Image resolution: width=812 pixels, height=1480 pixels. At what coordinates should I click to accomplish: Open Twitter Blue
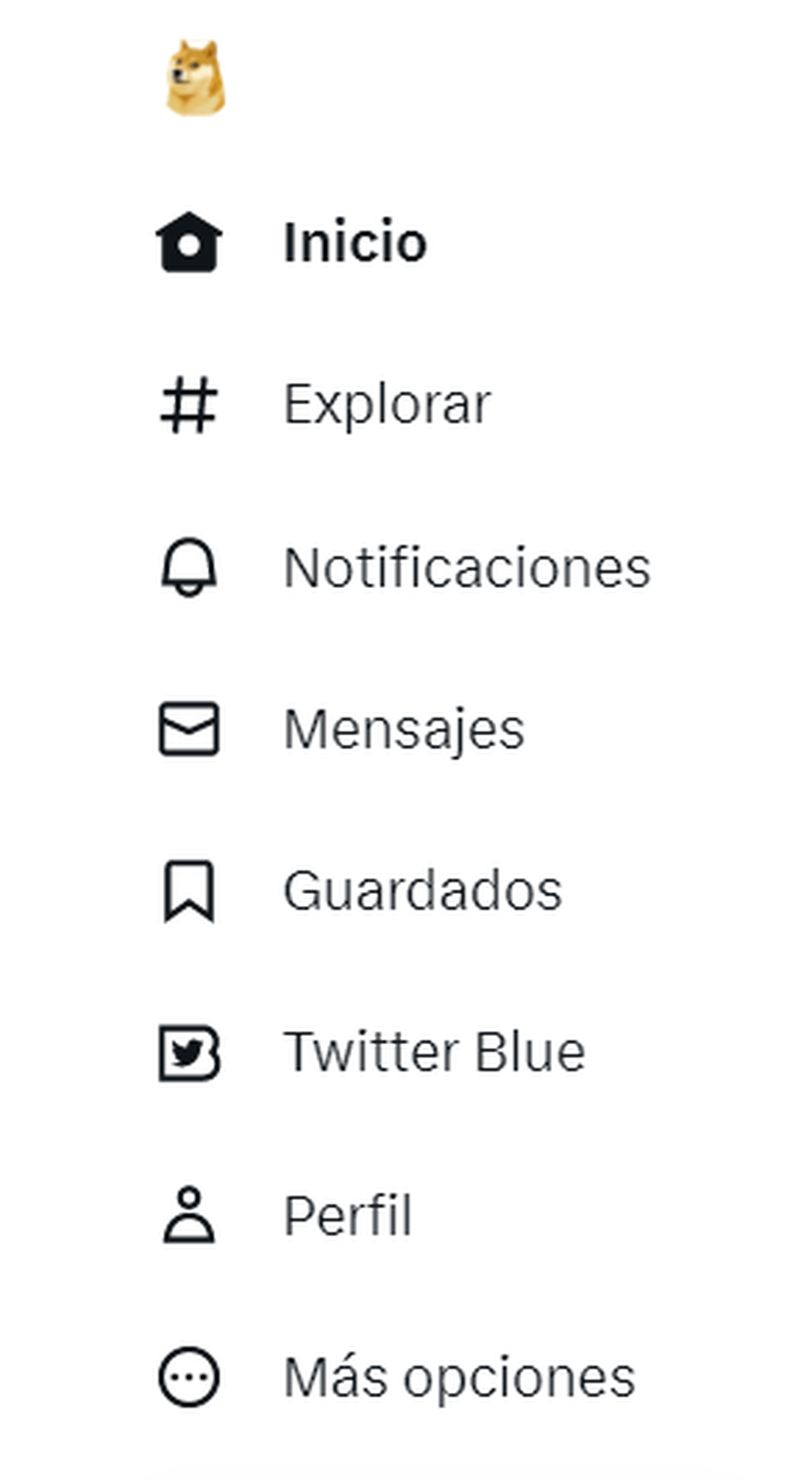[371, 1052]
